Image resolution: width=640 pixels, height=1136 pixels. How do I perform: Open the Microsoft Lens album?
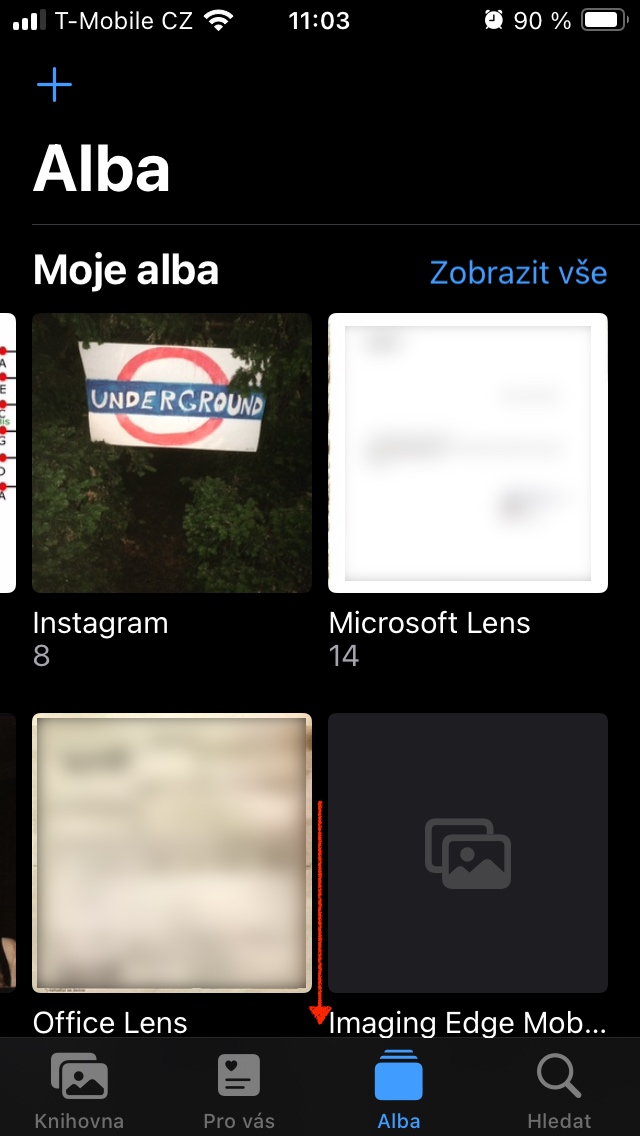coord(468,453)
